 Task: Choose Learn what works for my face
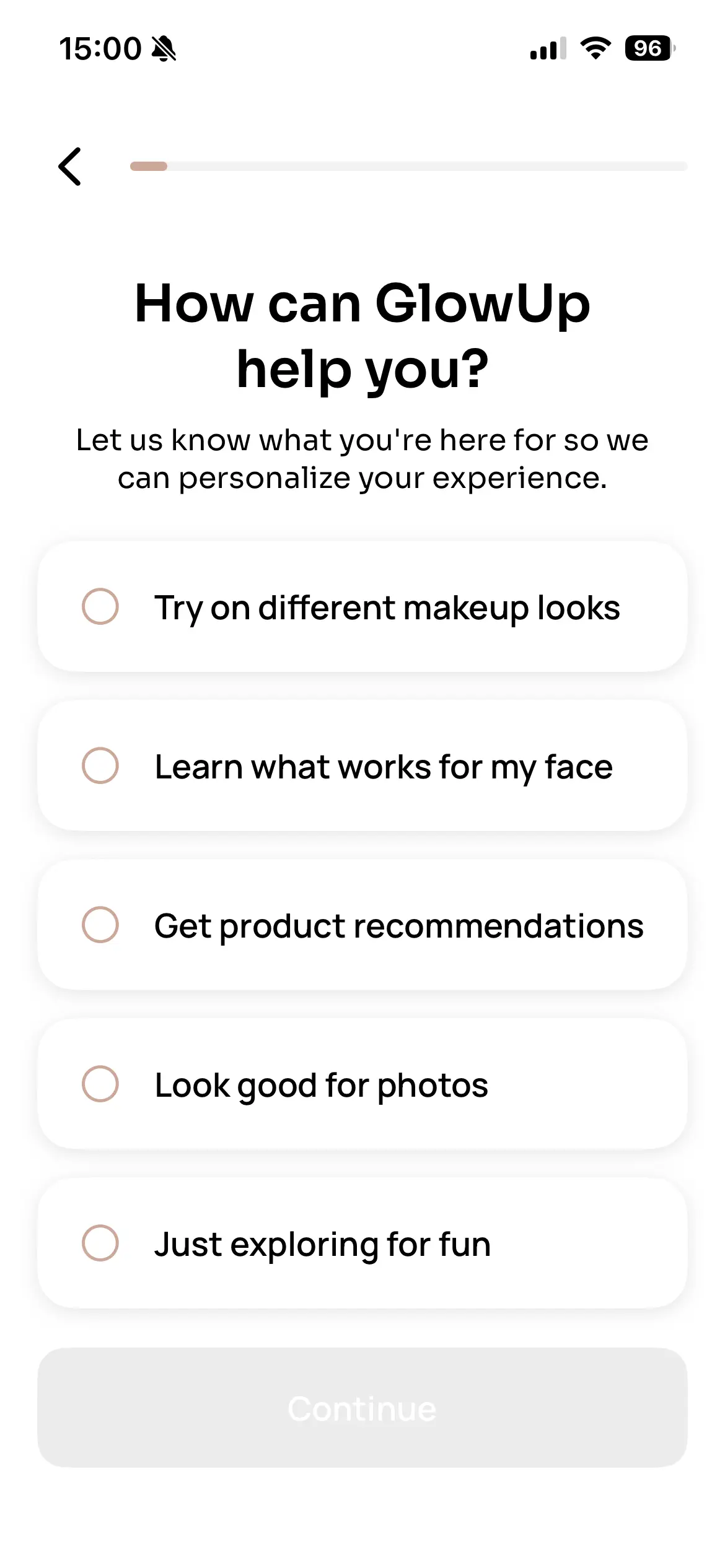pos(362,766)
